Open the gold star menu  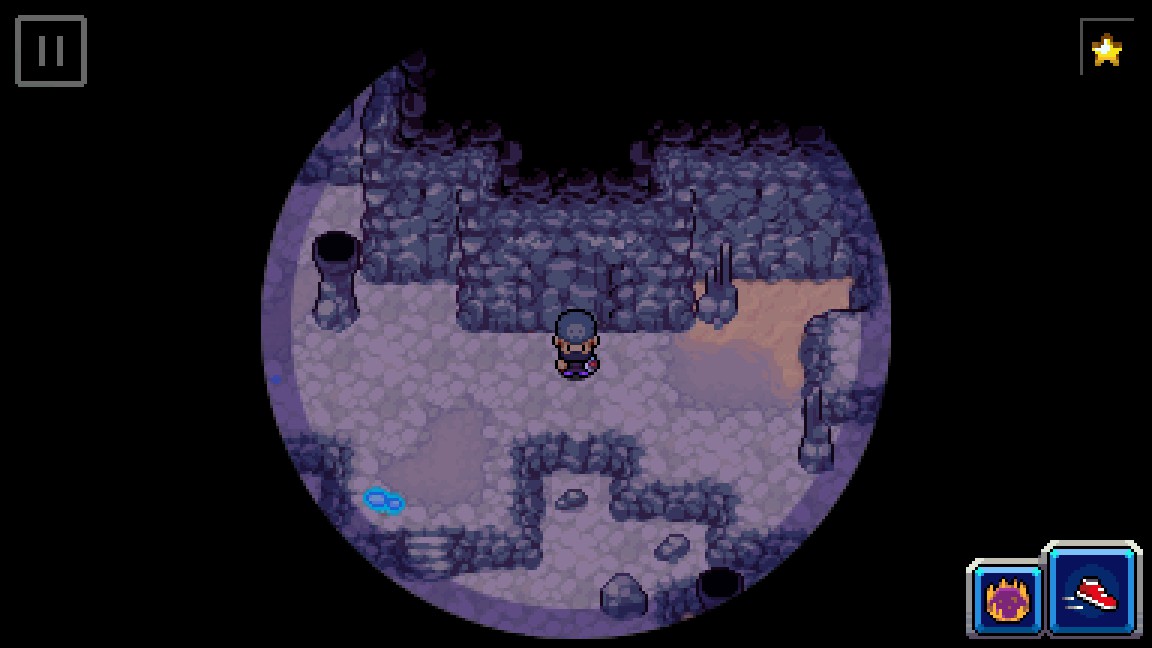click(1106, 49)
